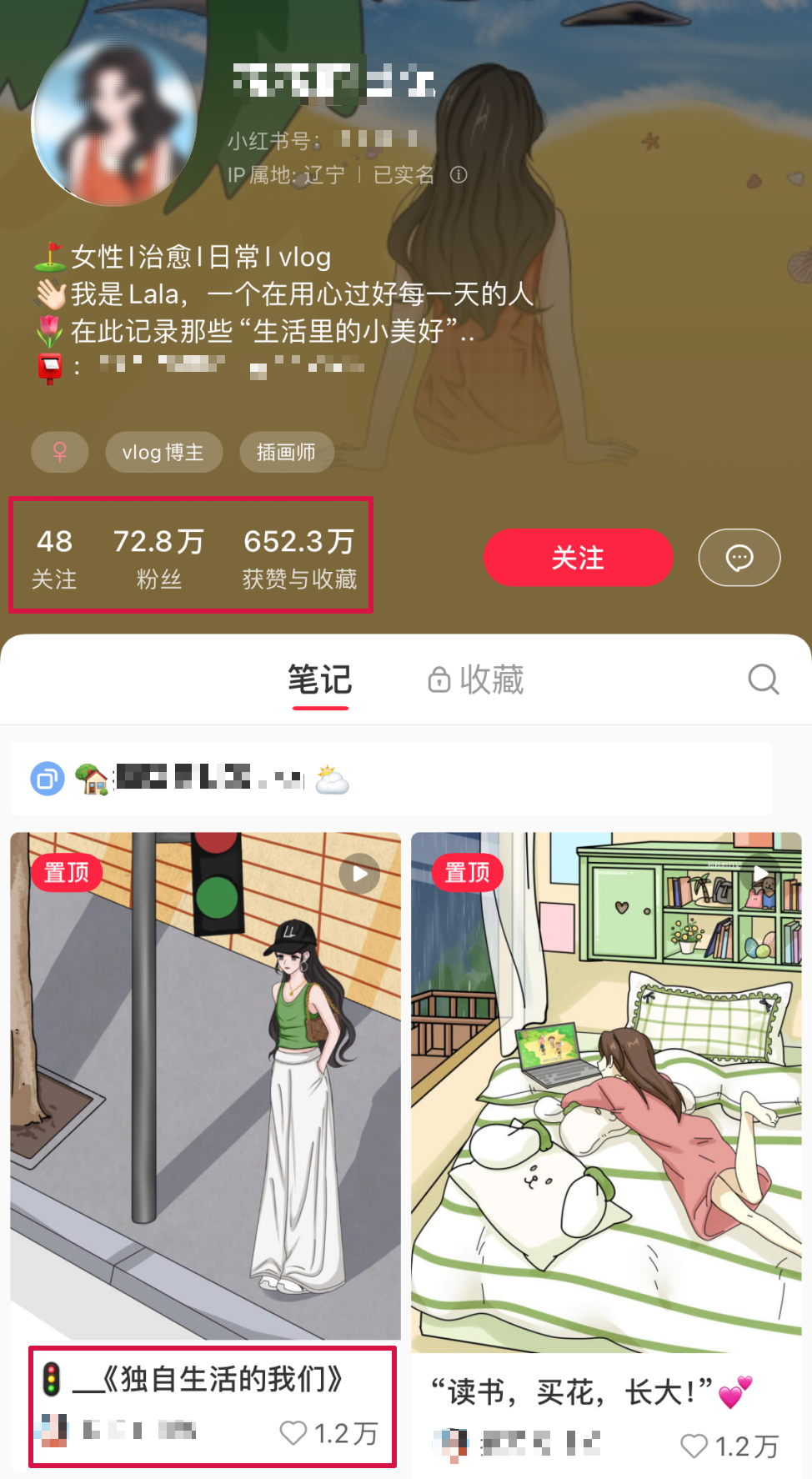812x1479 pixels.
Task: Open the 获赞与收藏 stats
Action: coord(299,557)
